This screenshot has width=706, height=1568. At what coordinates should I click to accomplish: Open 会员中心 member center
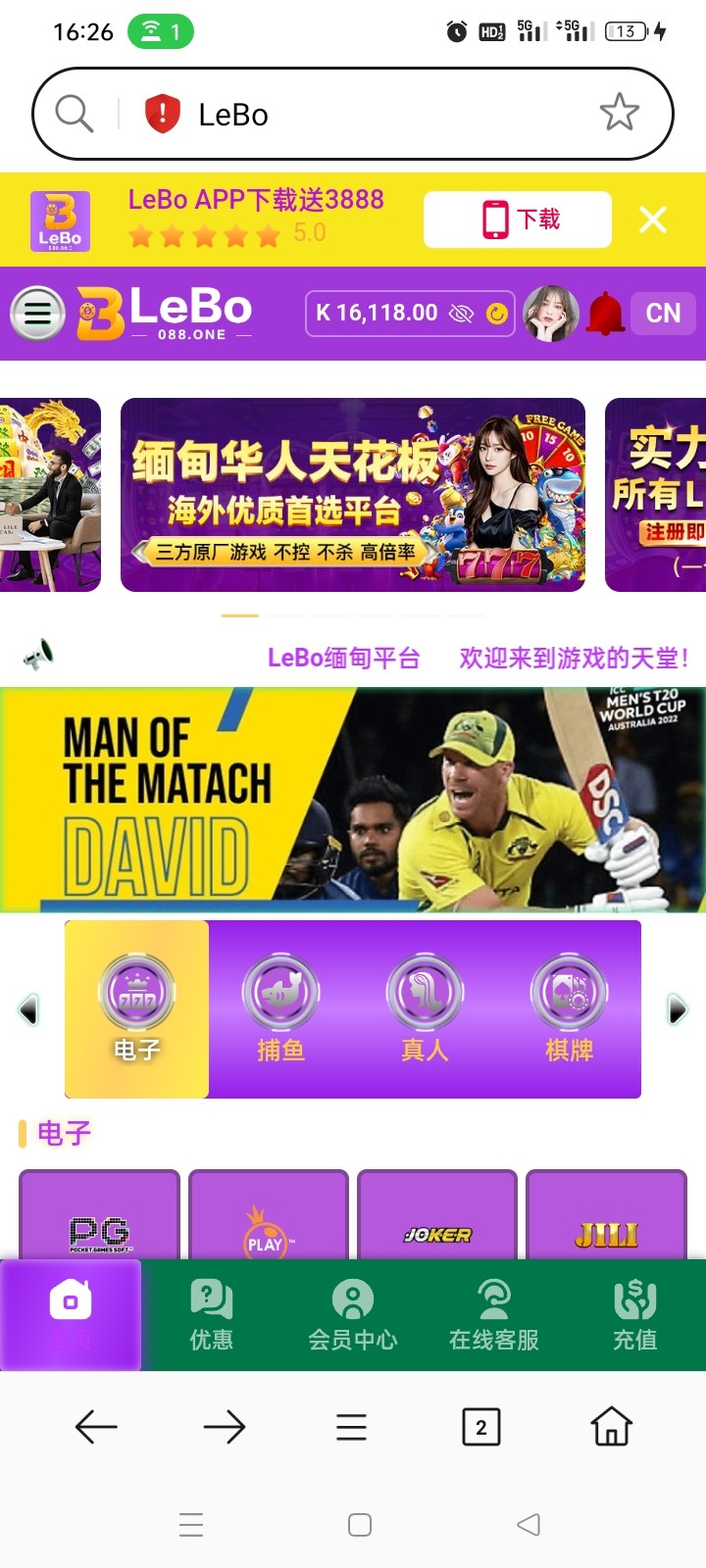tap(353, 1315)
